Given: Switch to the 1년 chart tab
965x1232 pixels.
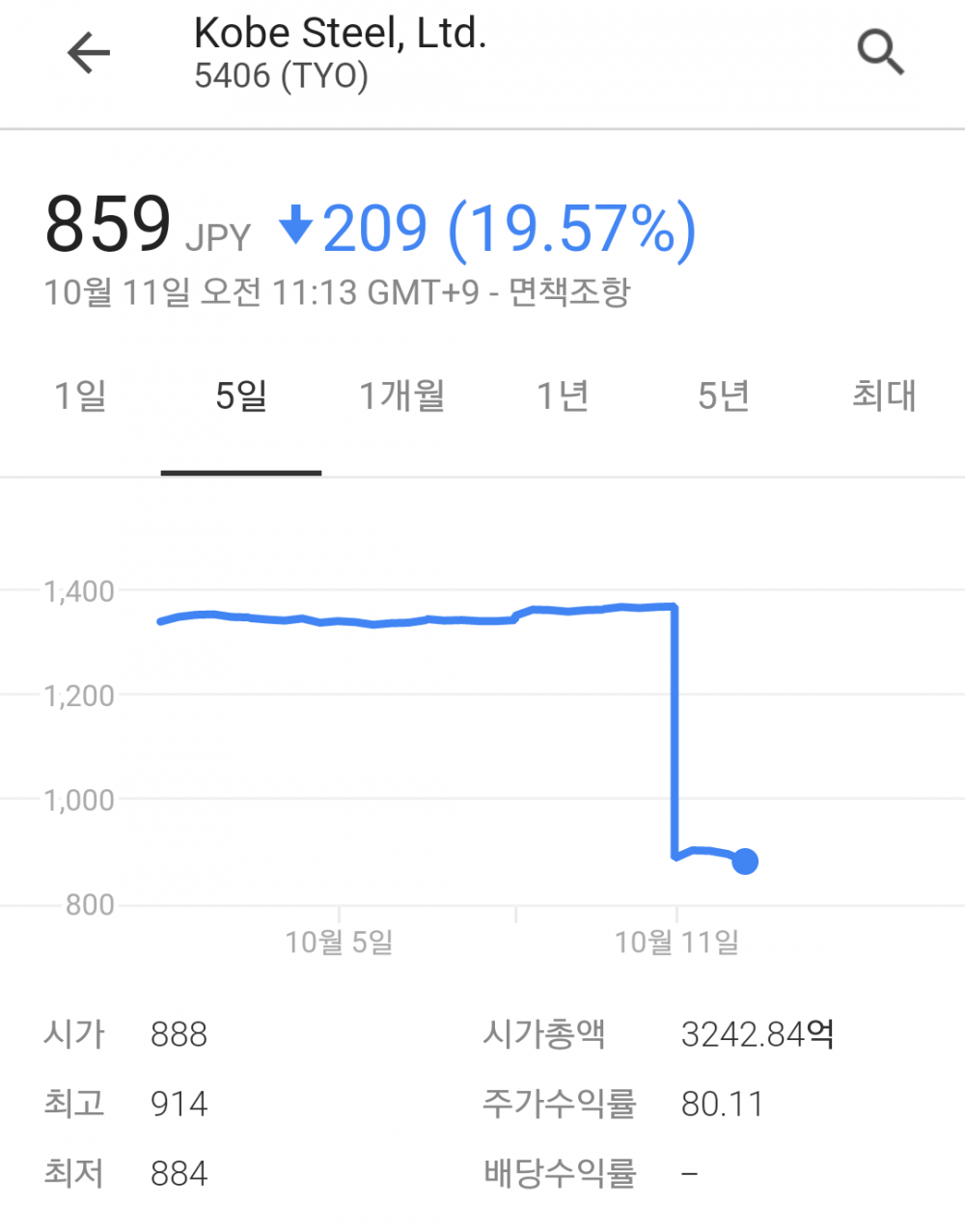Looking at the screenshot, I should 563,396.
